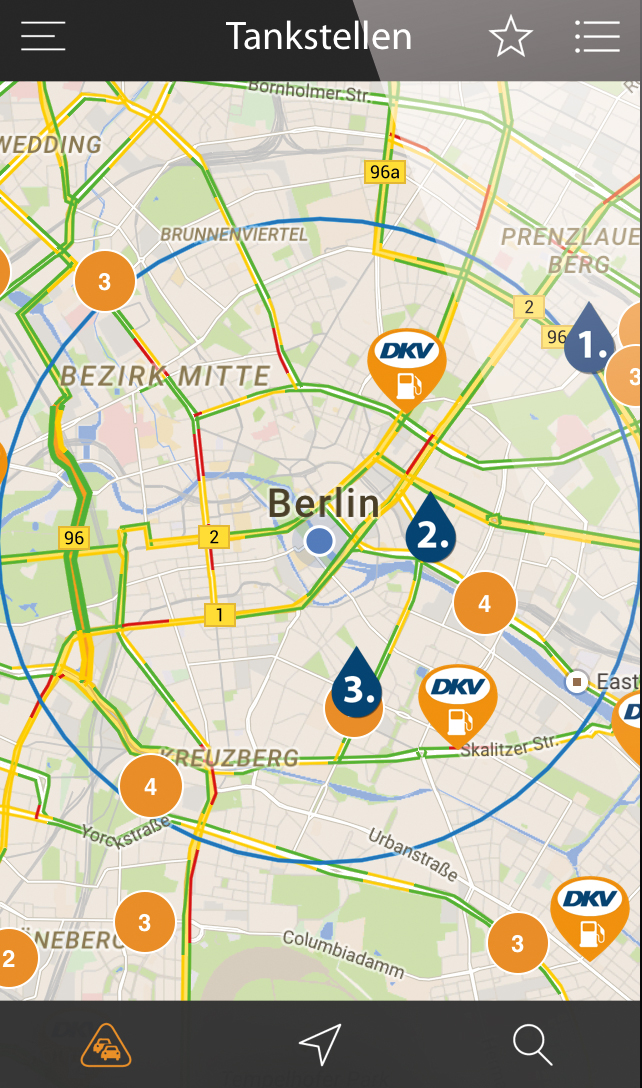Expand the cluster of 3 beside Columbiadamm DKV
This screenshot has height=1088, width=642.
pyautogui.click(x=518, y=943)
